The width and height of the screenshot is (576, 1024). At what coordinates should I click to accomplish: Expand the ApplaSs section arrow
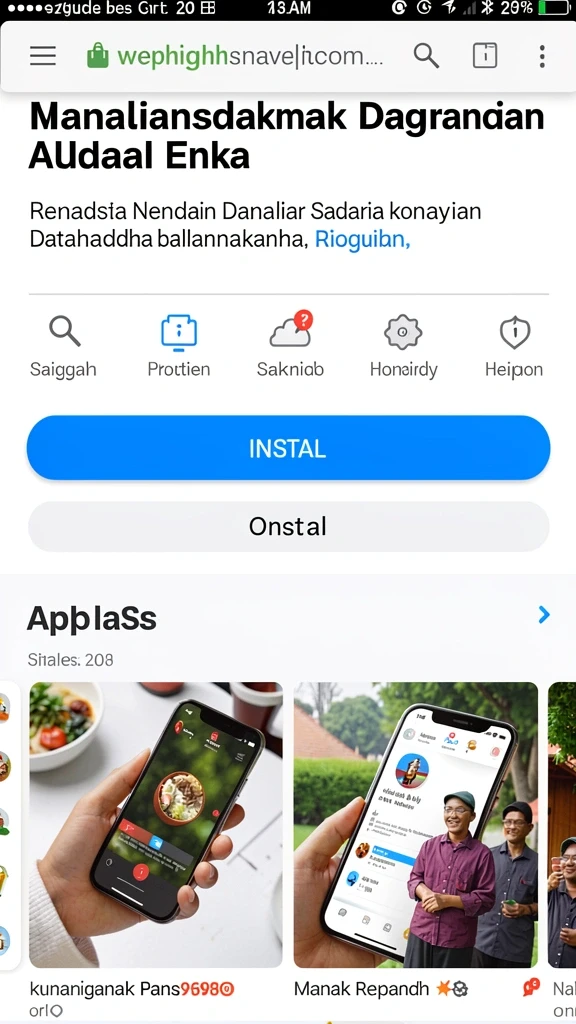(543, 615)
